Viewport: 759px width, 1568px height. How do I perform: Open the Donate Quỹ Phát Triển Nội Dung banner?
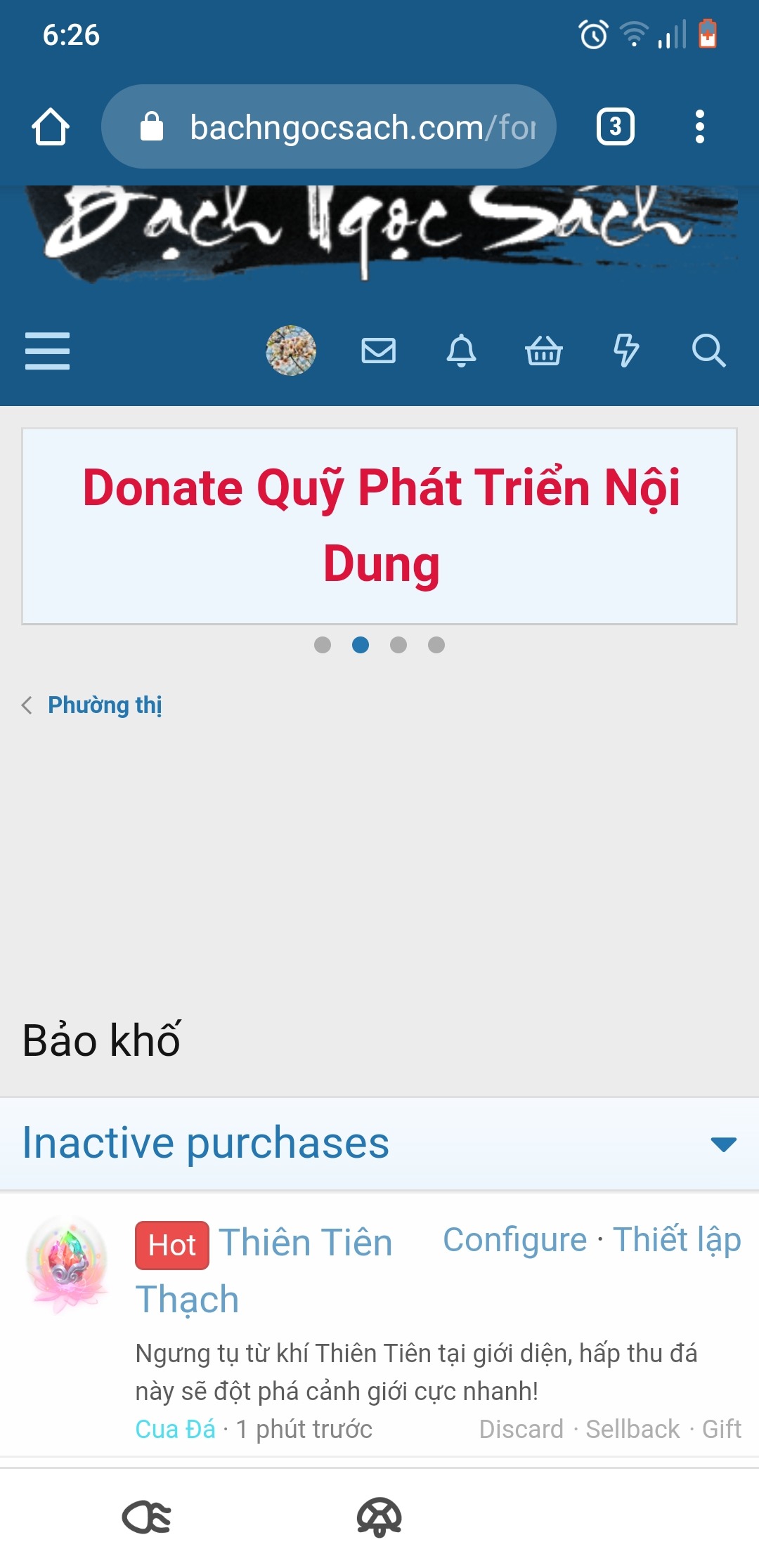[379, 525]
